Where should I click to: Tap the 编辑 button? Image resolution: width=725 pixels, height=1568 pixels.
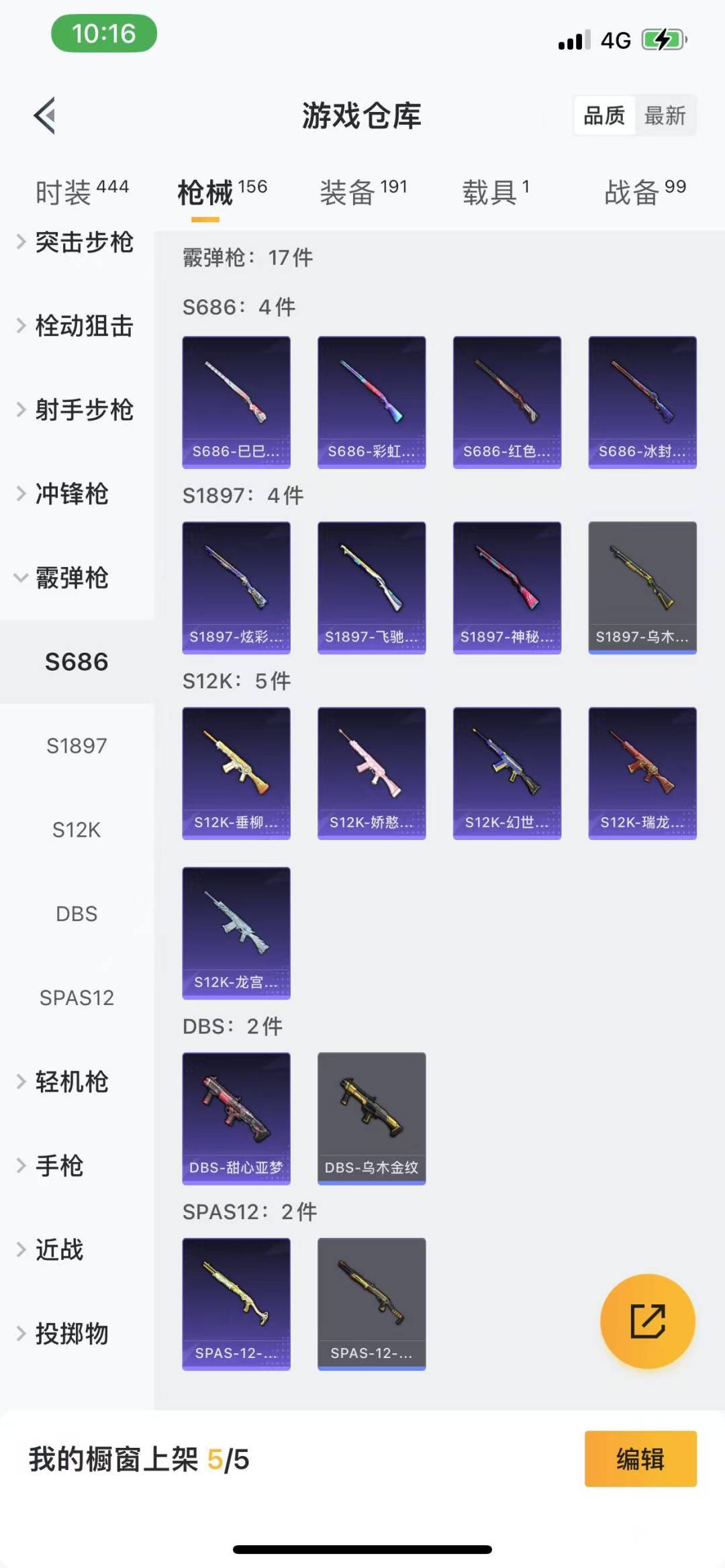point(640,1459)
